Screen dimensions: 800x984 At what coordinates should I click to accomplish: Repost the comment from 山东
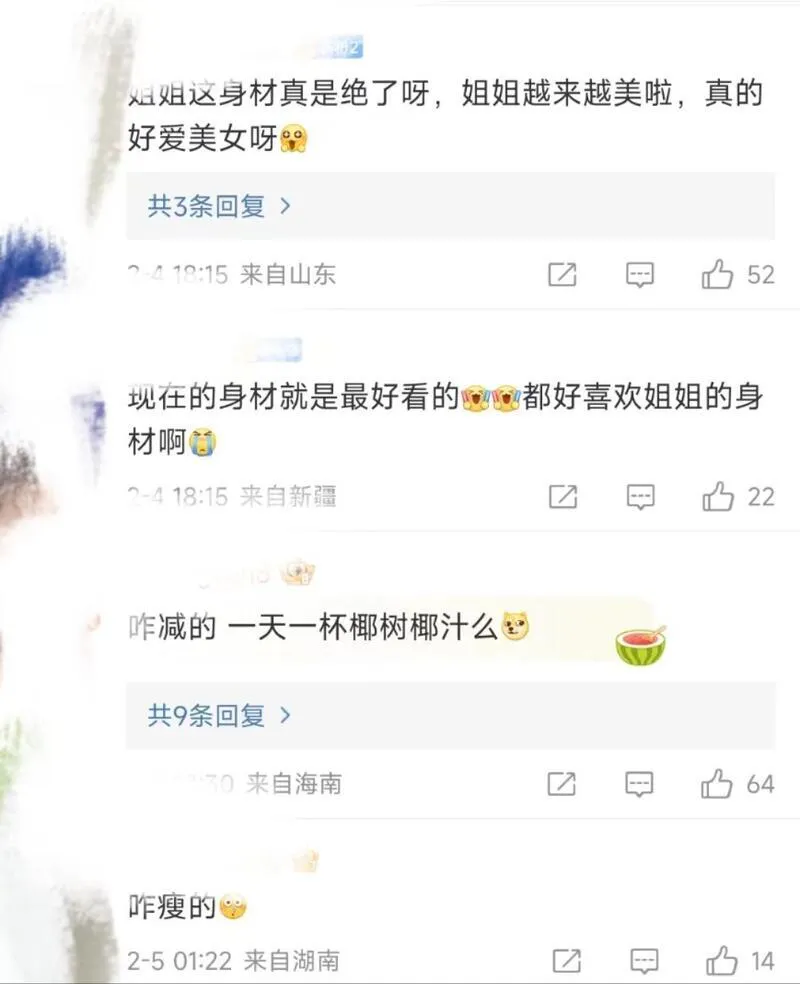pos(562,274)
